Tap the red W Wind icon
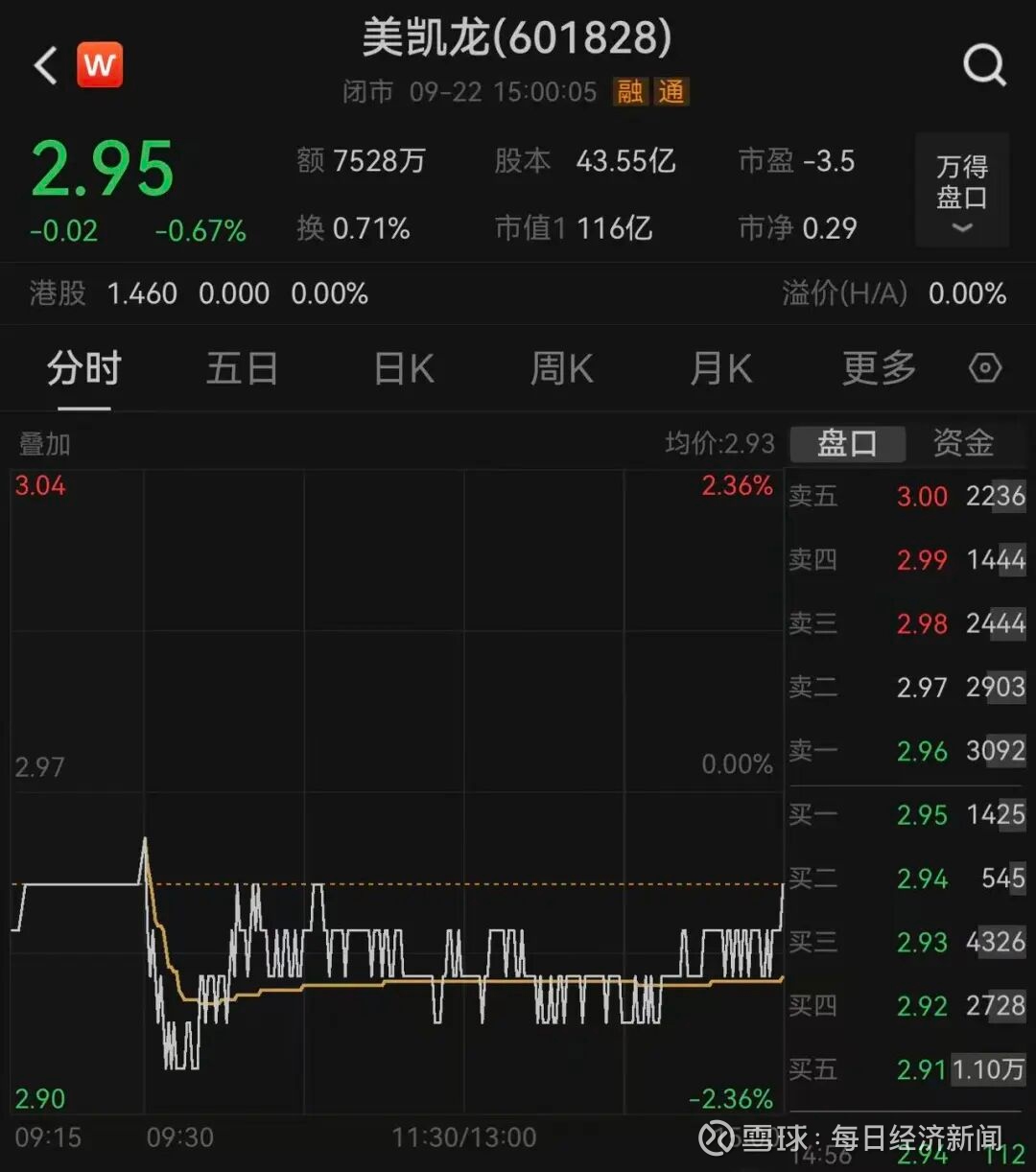The image size is (1036, 1172). 100,65
